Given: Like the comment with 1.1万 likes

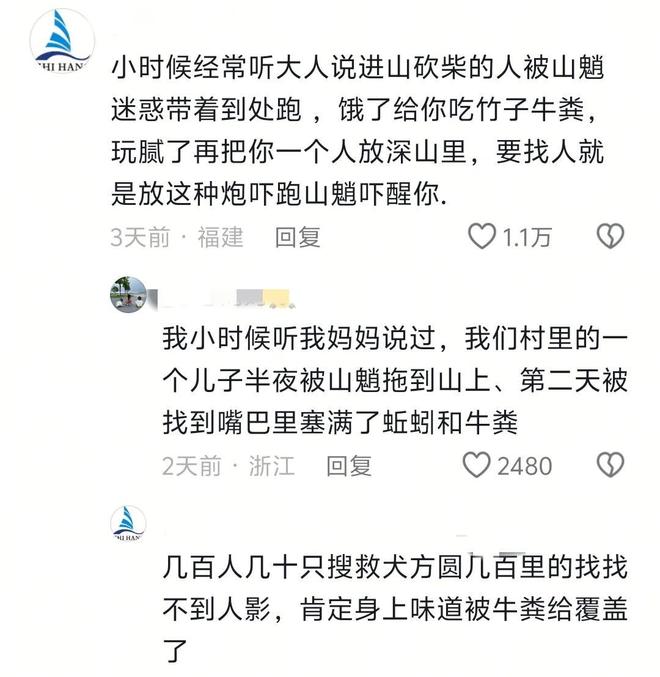Looking at the screenshot, I should coord(483,236).
